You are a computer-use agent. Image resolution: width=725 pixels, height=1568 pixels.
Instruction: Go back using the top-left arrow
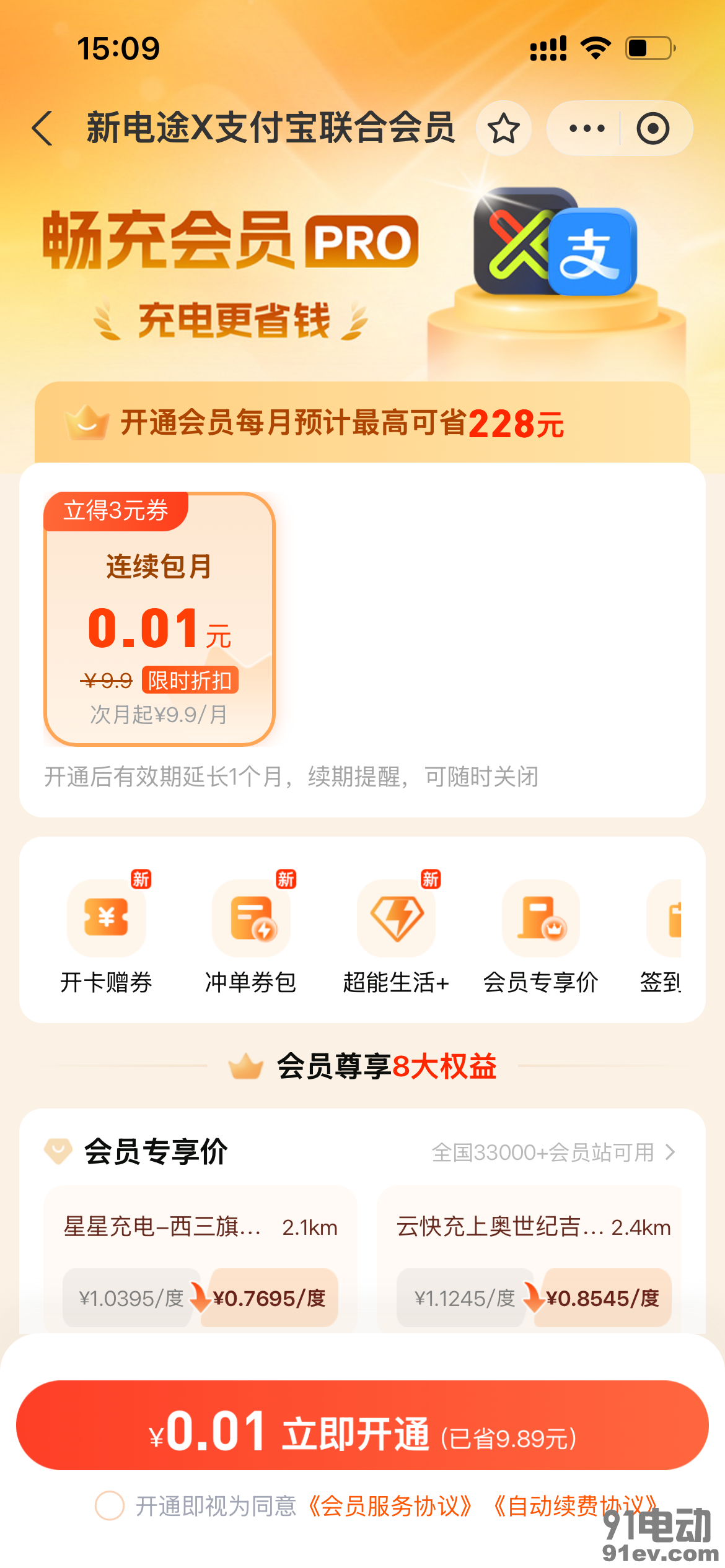click(x=42, y=129)
